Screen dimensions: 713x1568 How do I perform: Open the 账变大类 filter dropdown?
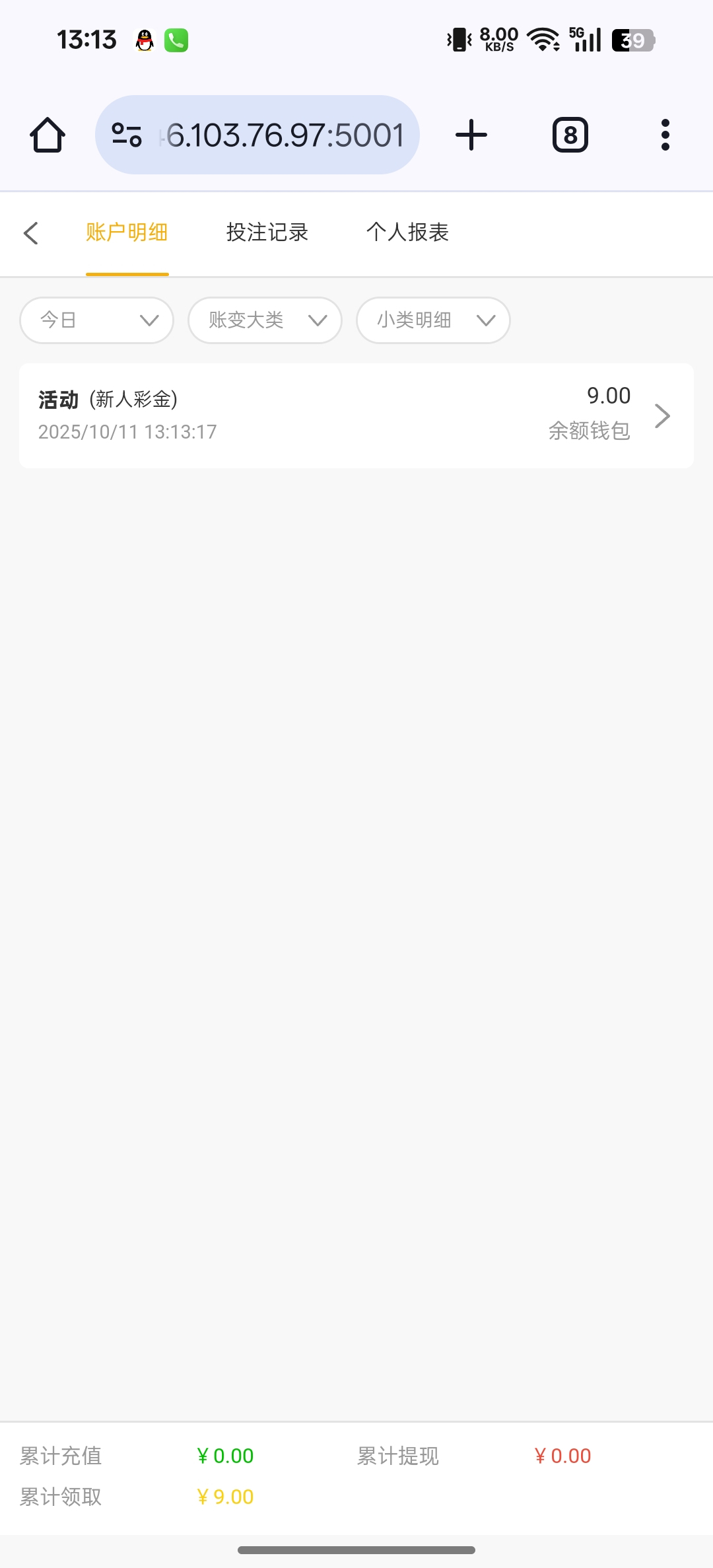[265, 320]
